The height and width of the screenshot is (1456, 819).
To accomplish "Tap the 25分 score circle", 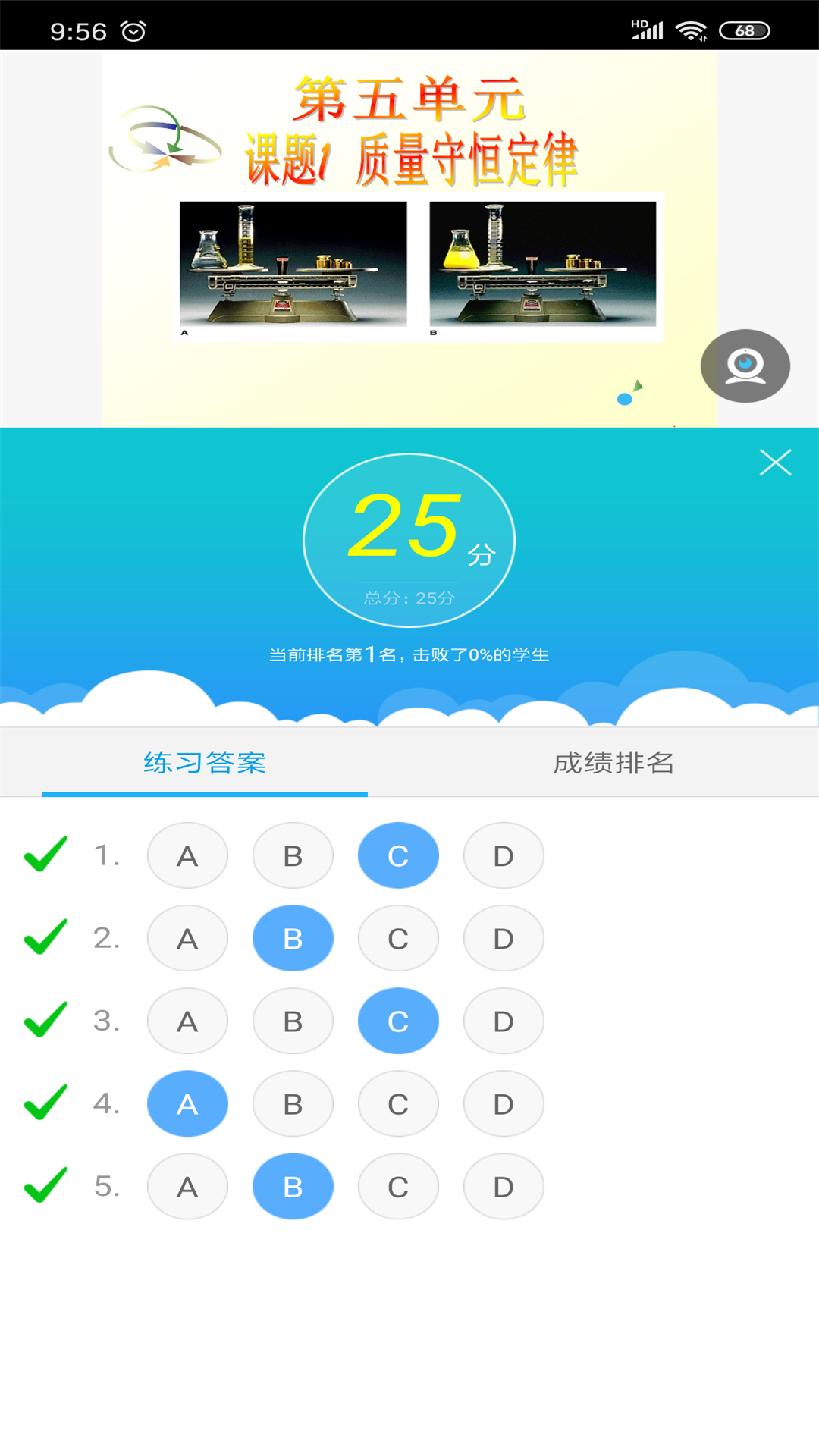I will [x=409, y=538].
